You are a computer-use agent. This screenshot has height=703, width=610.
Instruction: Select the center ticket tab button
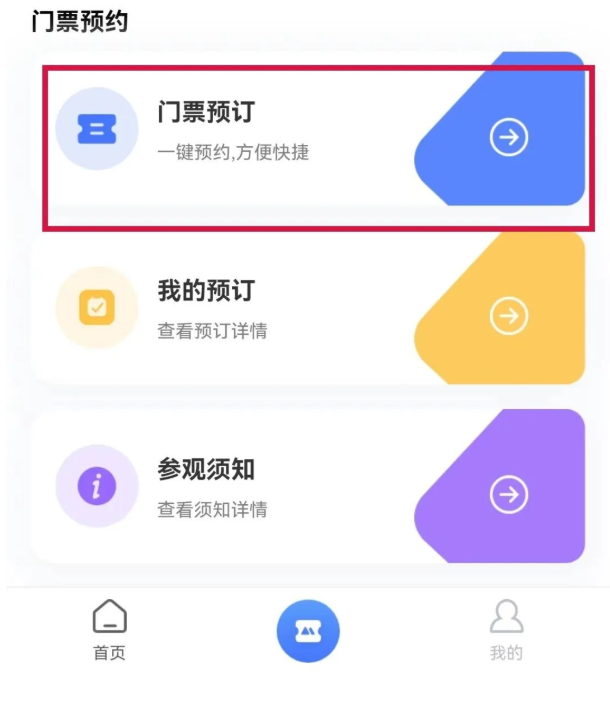point(308,631)
